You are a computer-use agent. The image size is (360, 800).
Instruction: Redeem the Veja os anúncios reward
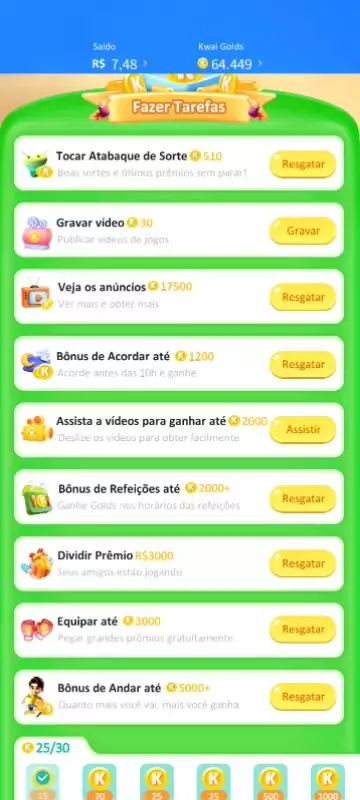tap(303, 297)
